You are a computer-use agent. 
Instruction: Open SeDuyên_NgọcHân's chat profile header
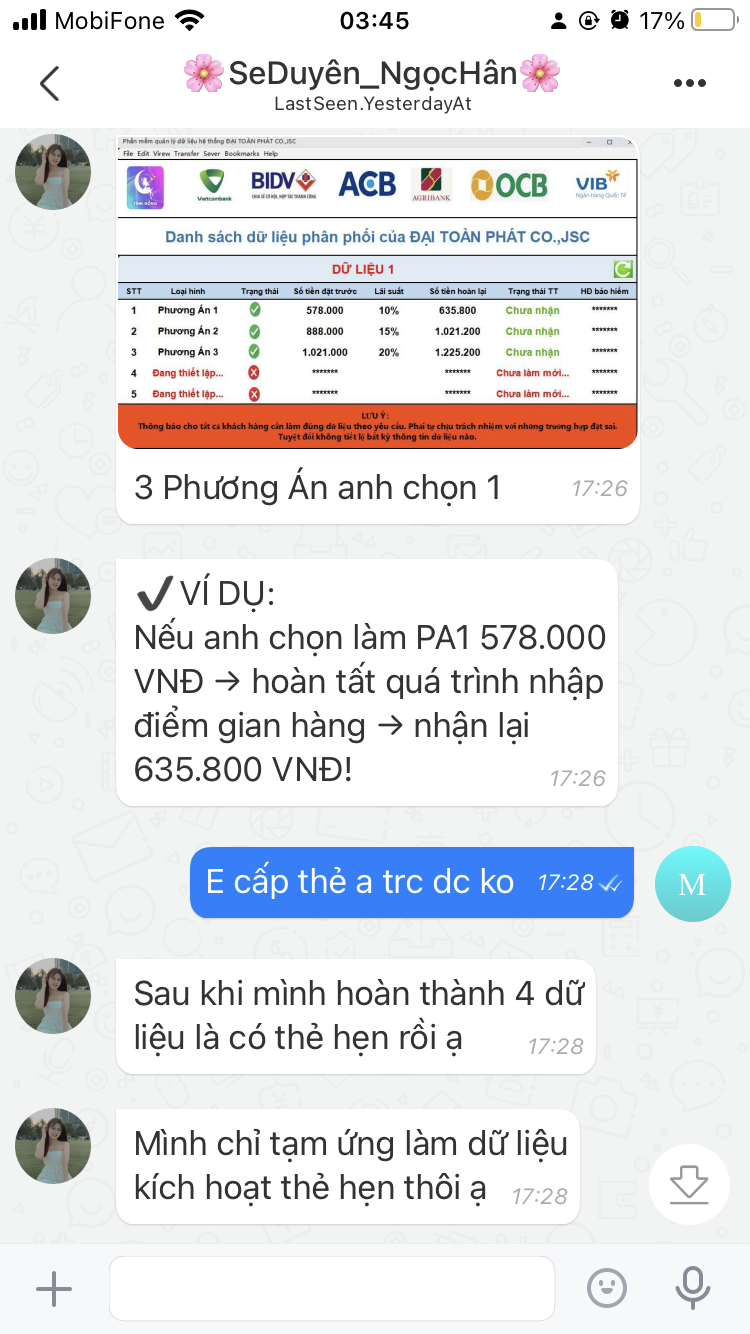(372, 84)
